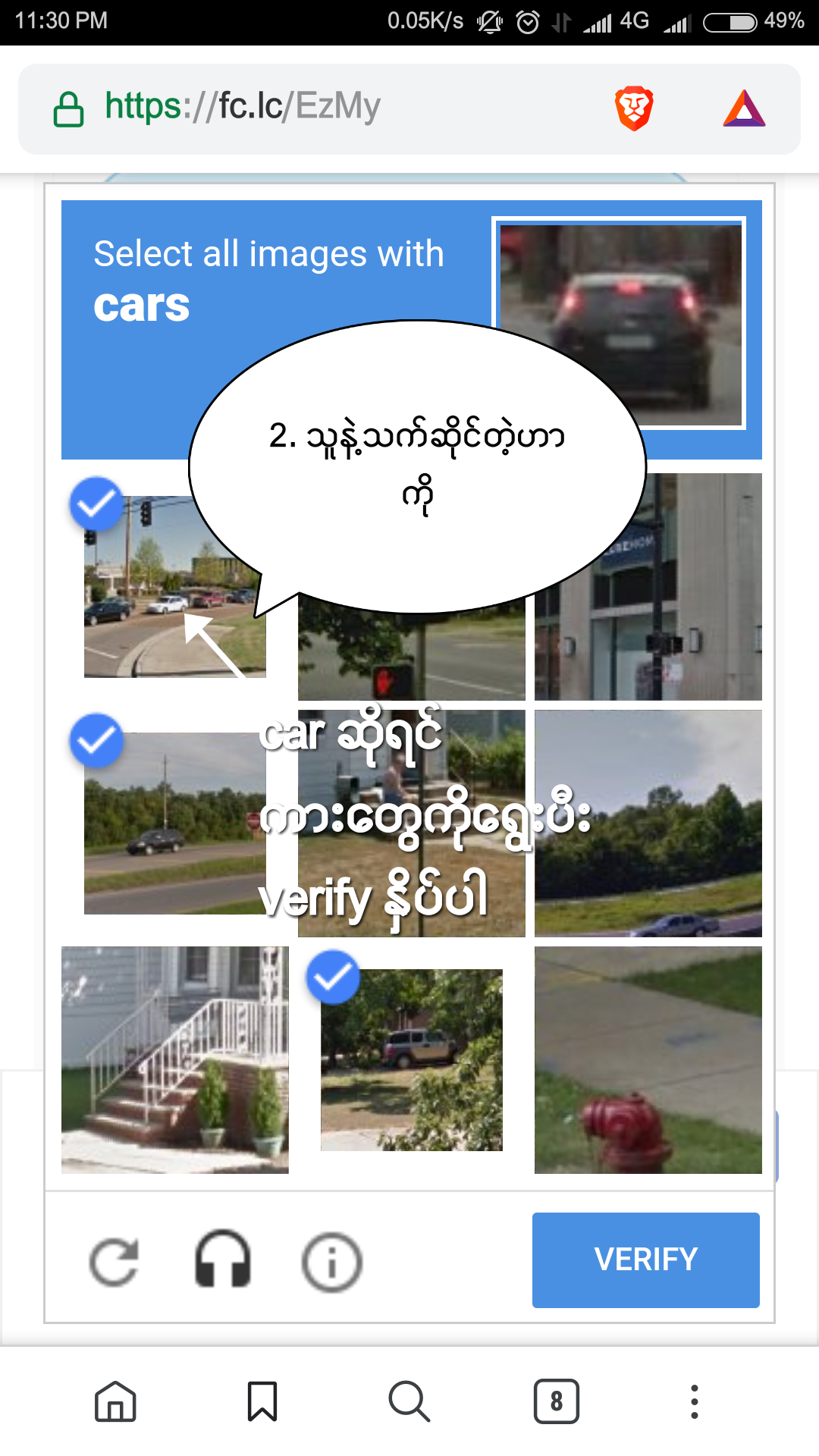Deselect the checked SUV behind trees tile
Screen dimensions: 819x1456
pos(411,1059)
